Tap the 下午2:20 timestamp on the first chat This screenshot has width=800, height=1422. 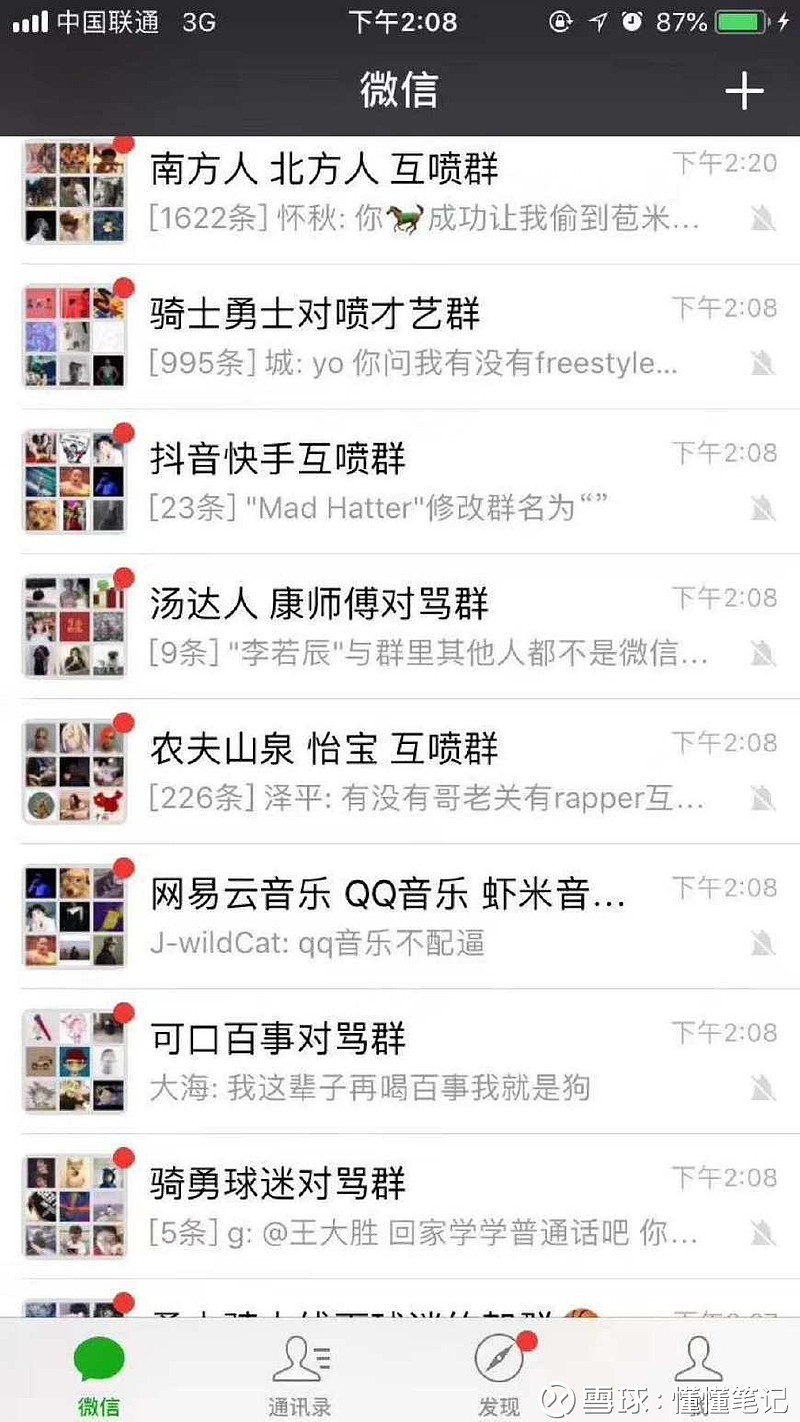click(724, 160)
